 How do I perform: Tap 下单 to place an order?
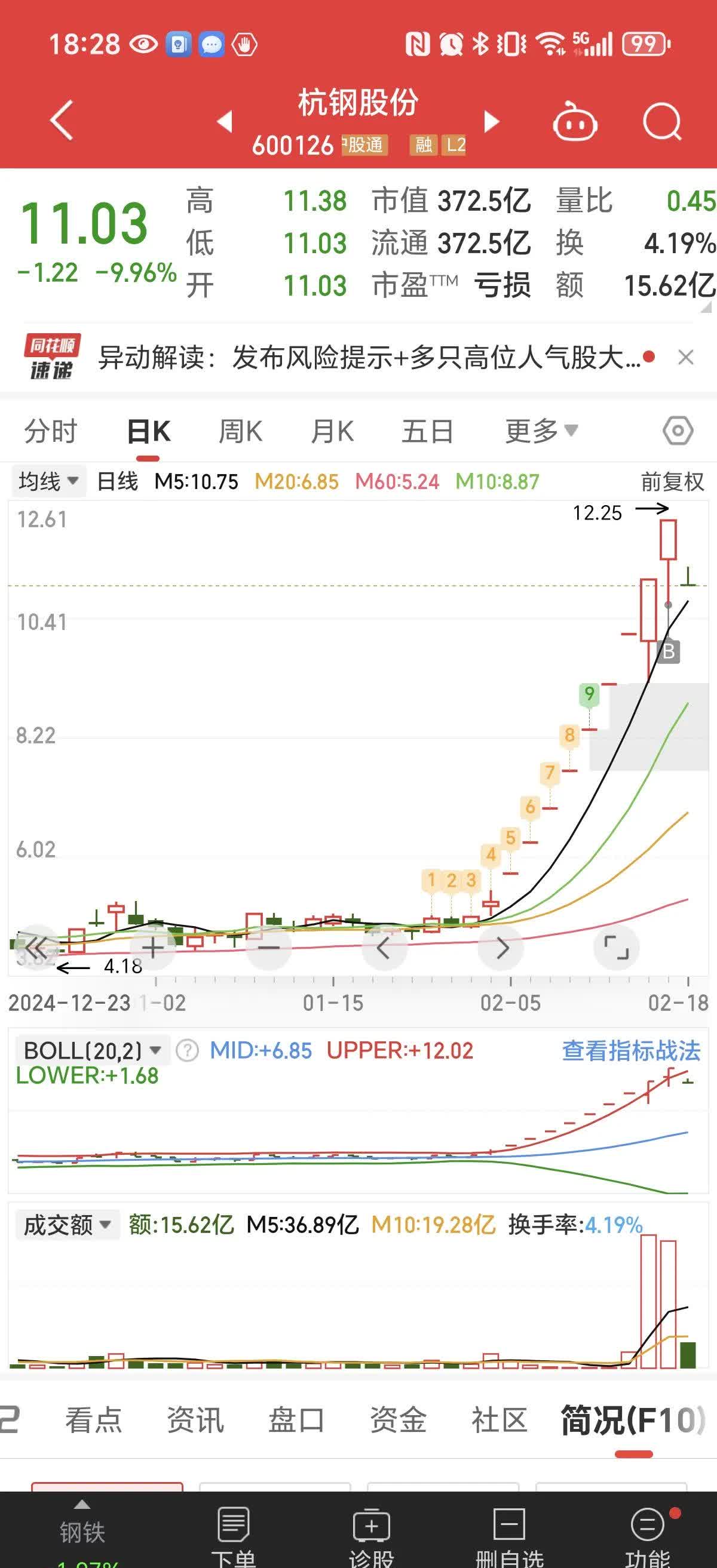233,1534
